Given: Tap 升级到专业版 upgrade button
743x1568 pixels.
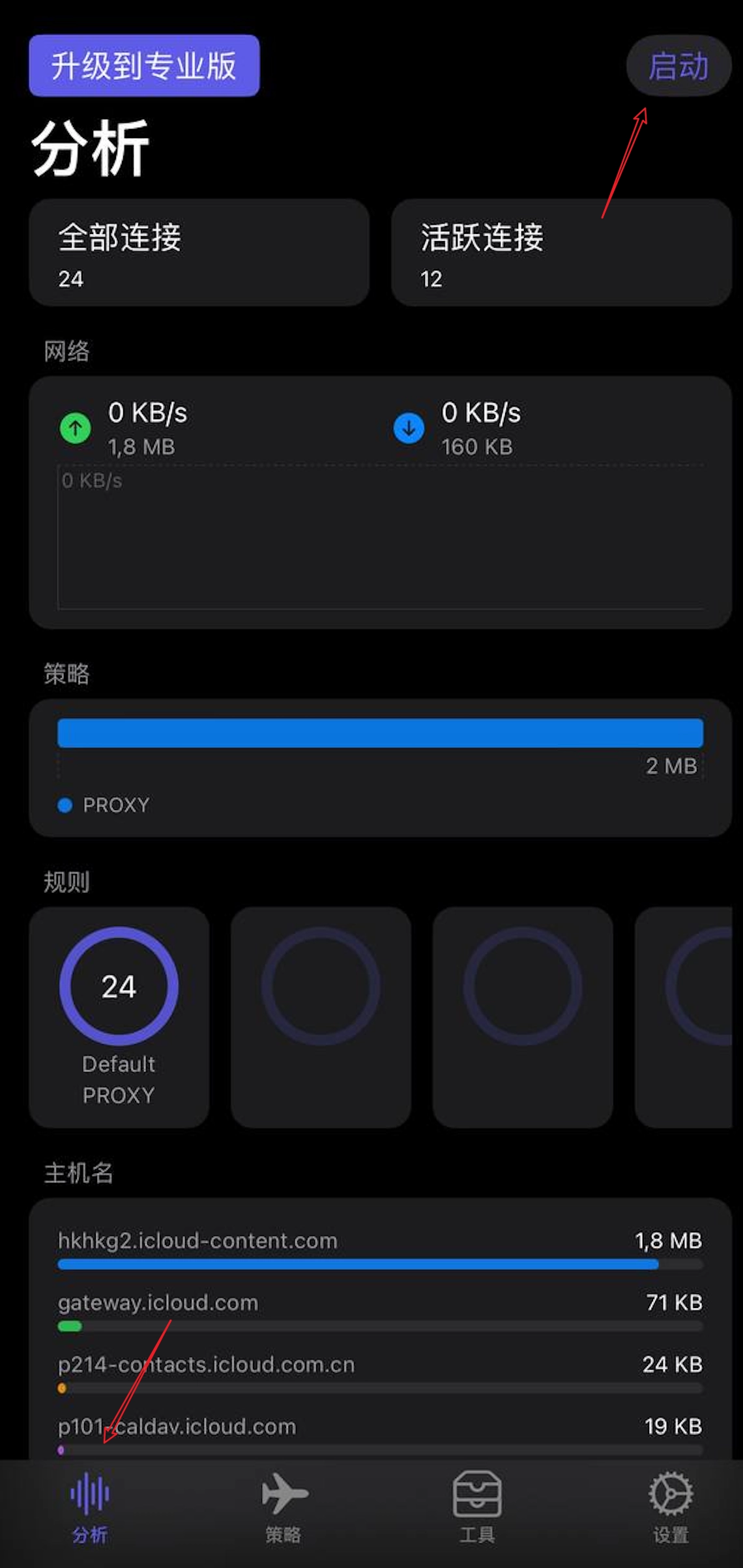Looking at the screenshot, I should (144, 66).
